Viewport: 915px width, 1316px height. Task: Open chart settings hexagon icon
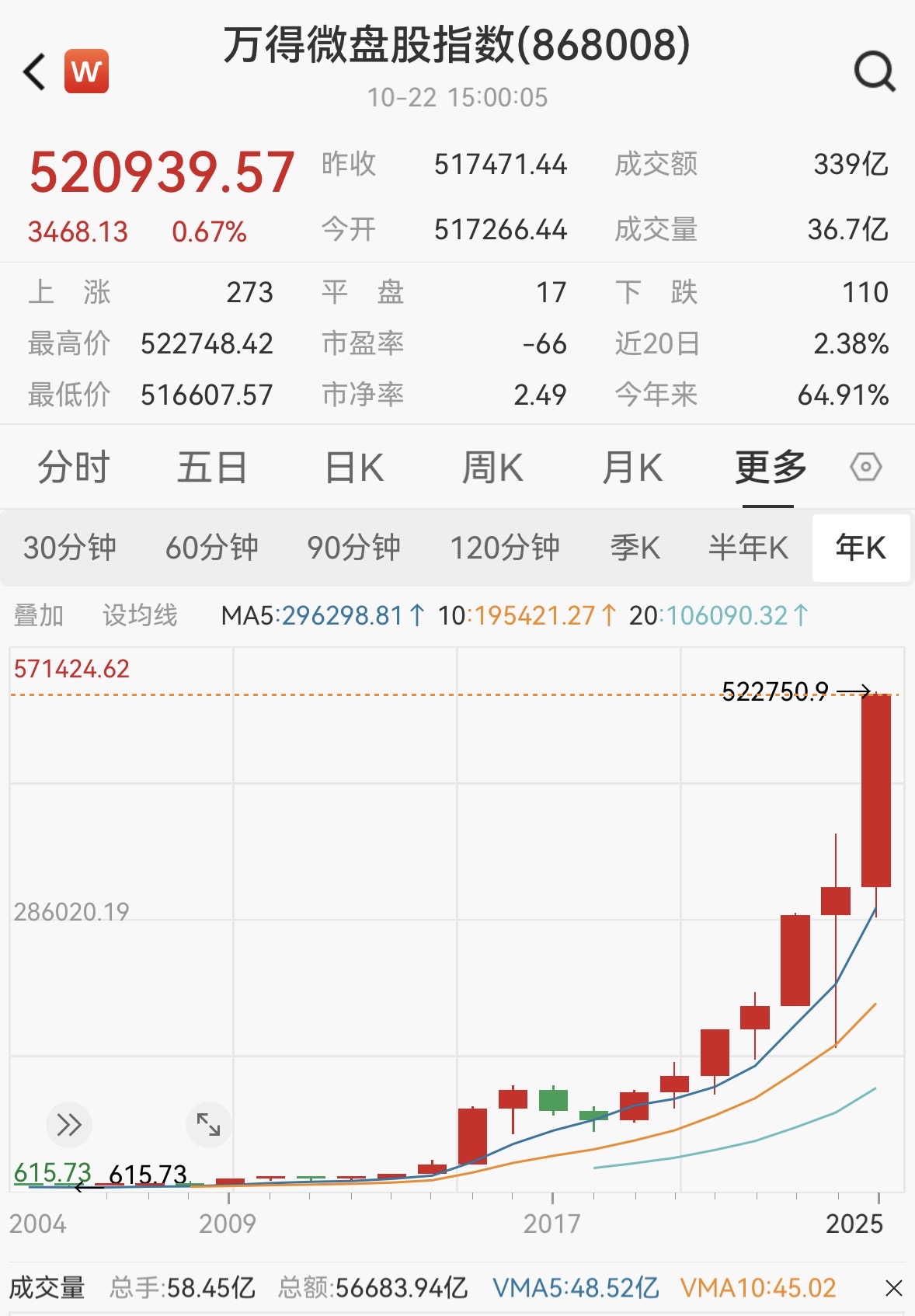pos(865,468)
